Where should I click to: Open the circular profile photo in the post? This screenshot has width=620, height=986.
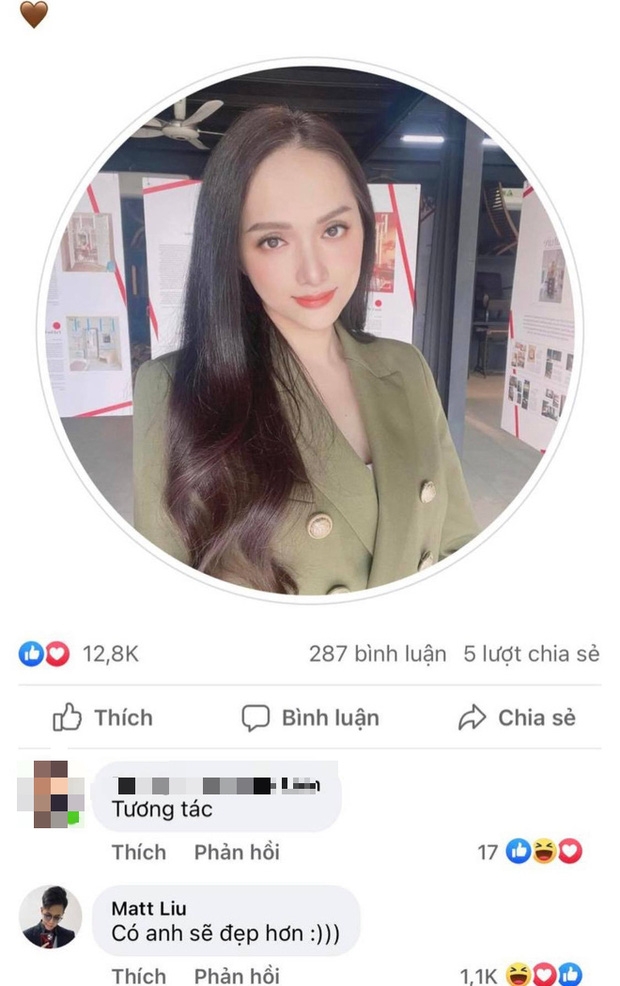point(309,332)
